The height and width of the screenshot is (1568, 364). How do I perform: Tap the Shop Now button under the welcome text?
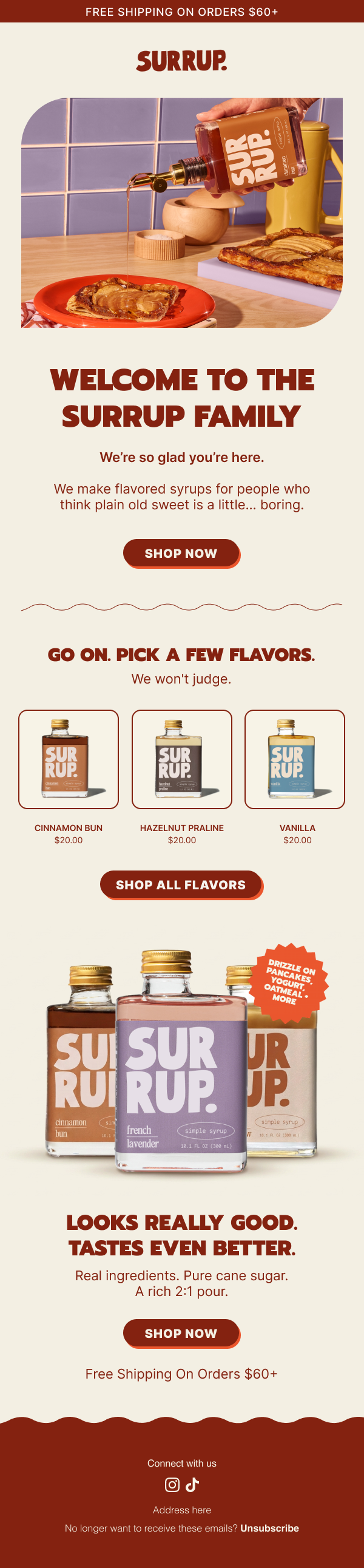(181, 553)
